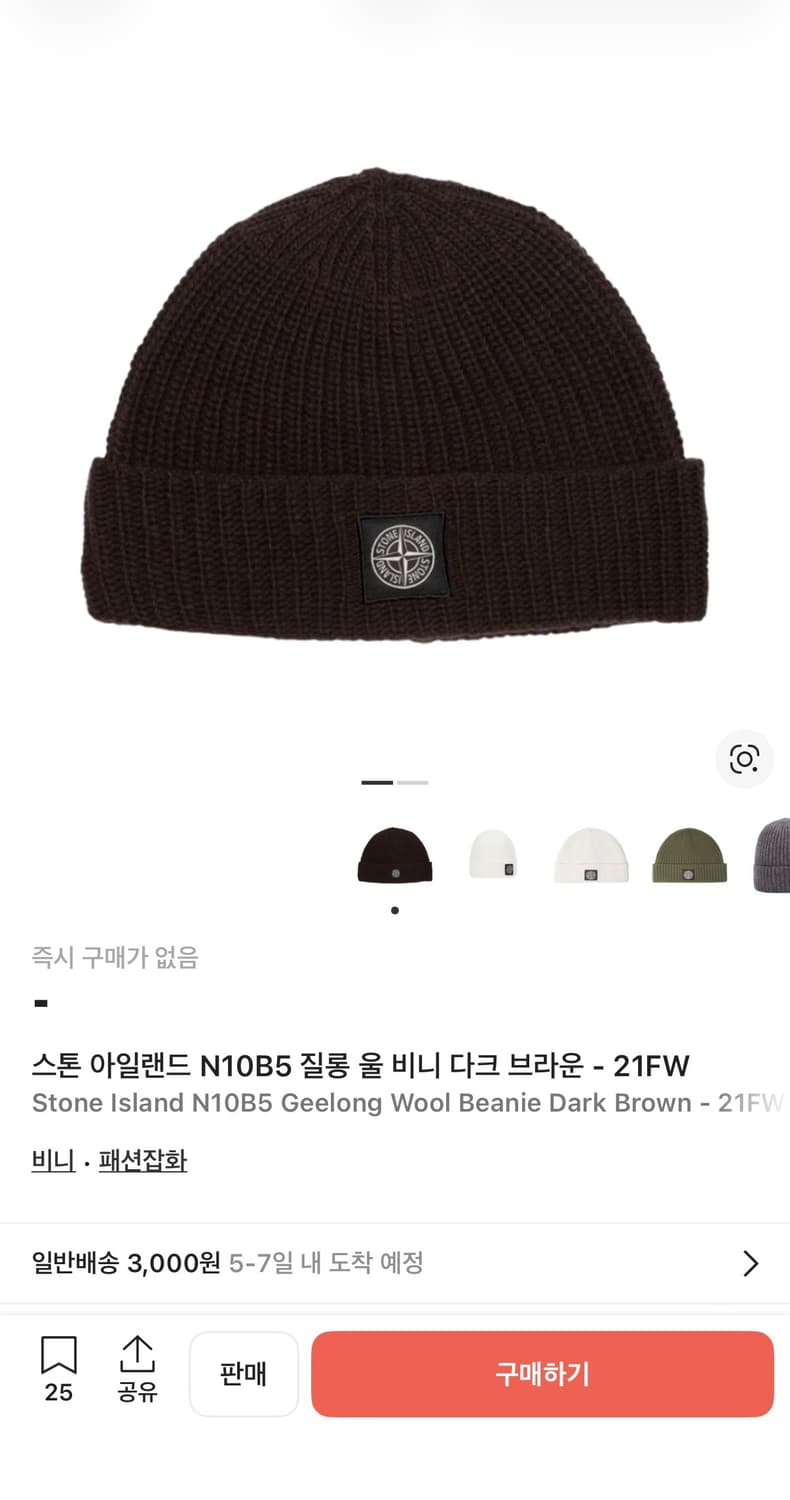790x1500 pixels.
Task: Tap the 구매하기 purchase button
Action: [x=542, y=1374]
